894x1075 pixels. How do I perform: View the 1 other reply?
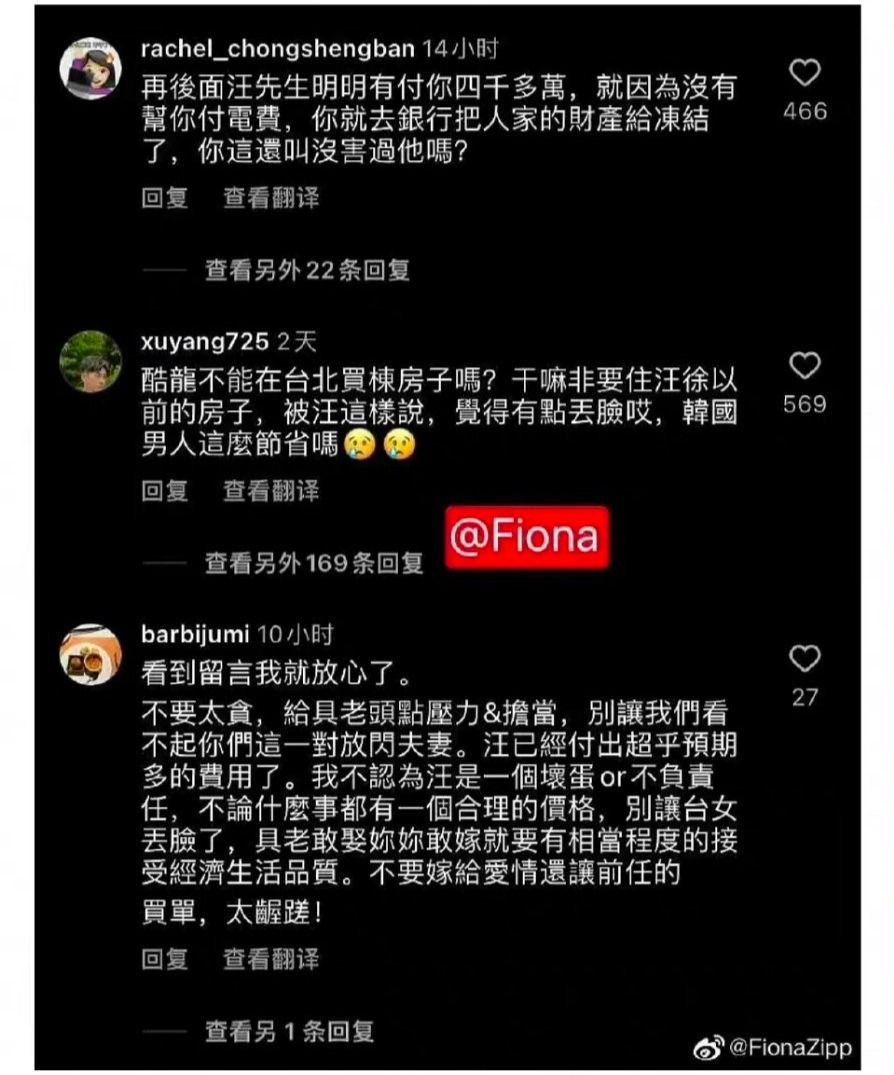pos(289,1031)
